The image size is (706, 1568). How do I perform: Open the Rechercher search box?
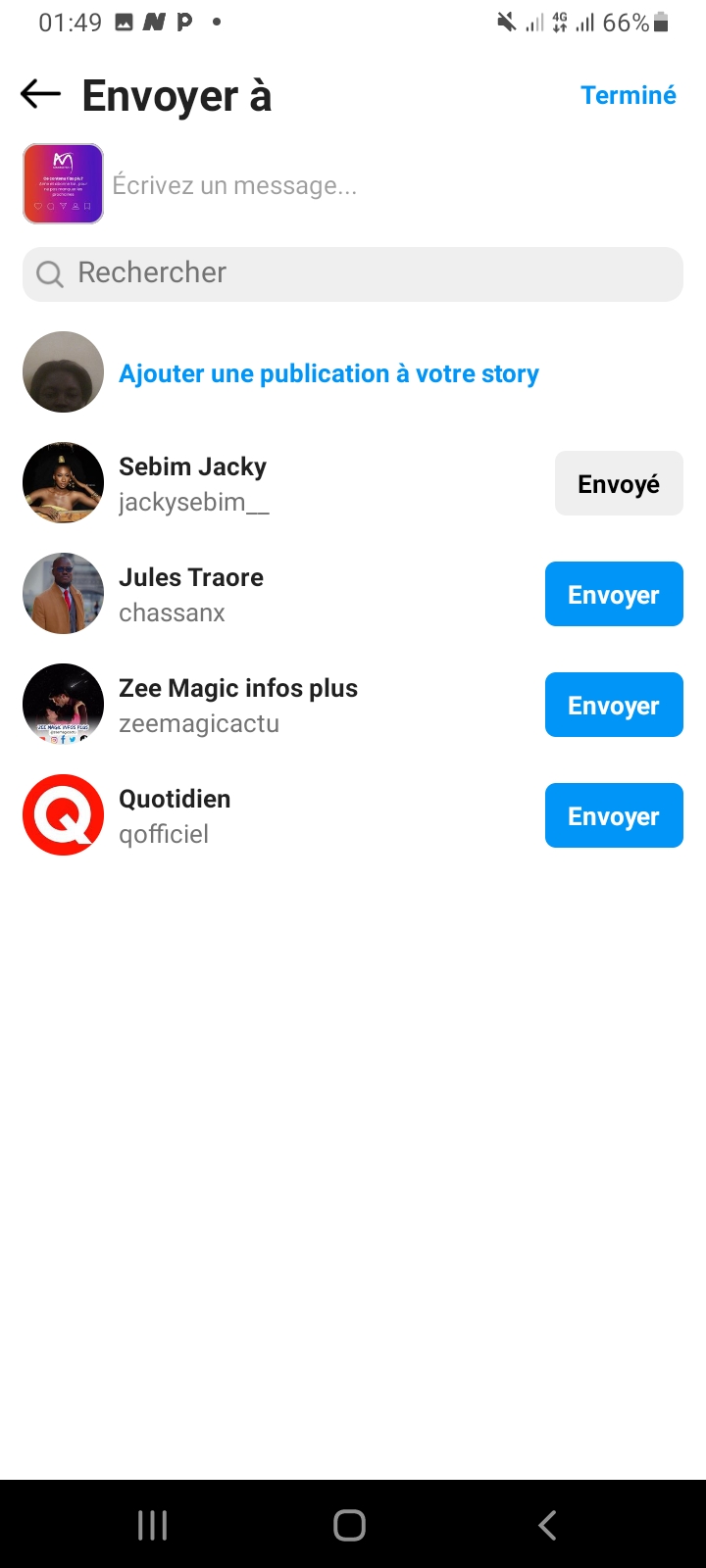[353, 273]
